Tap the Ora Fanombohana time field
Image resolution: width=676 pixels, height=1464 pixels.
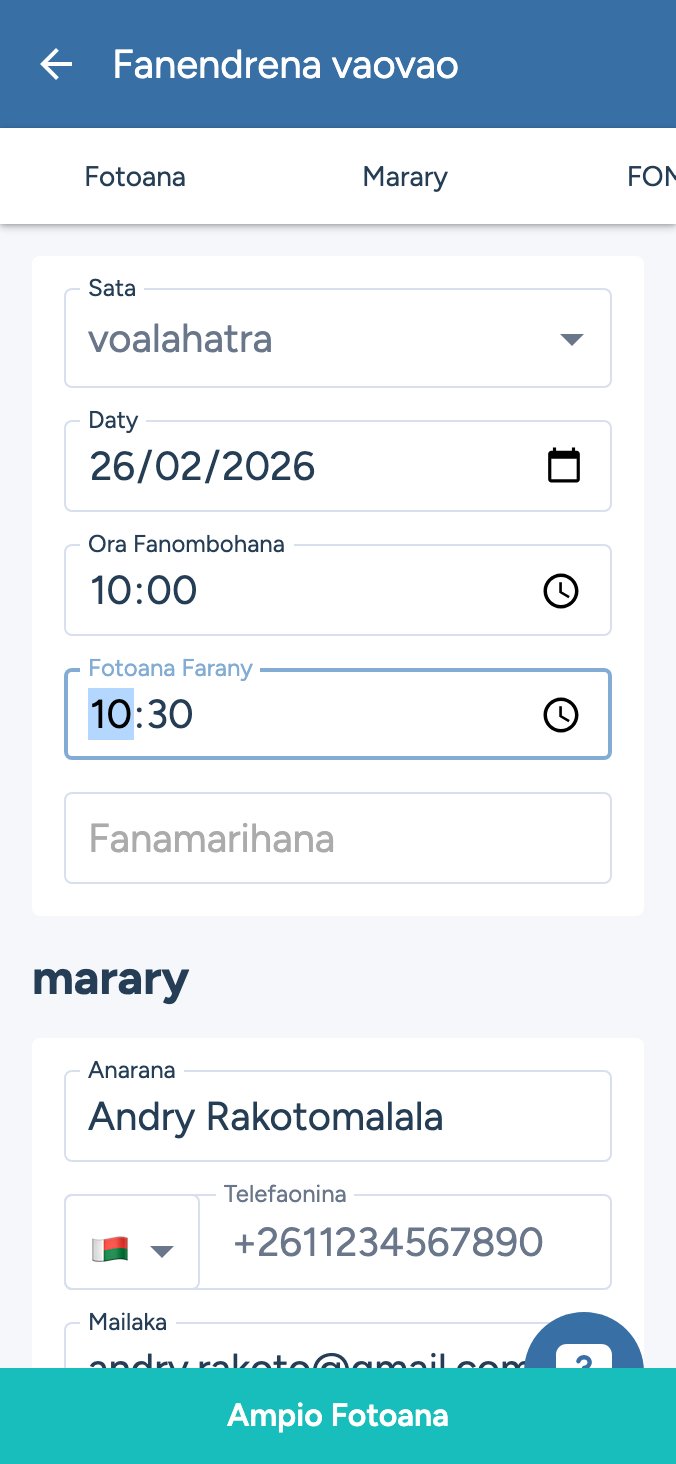[x=300, y=590]
